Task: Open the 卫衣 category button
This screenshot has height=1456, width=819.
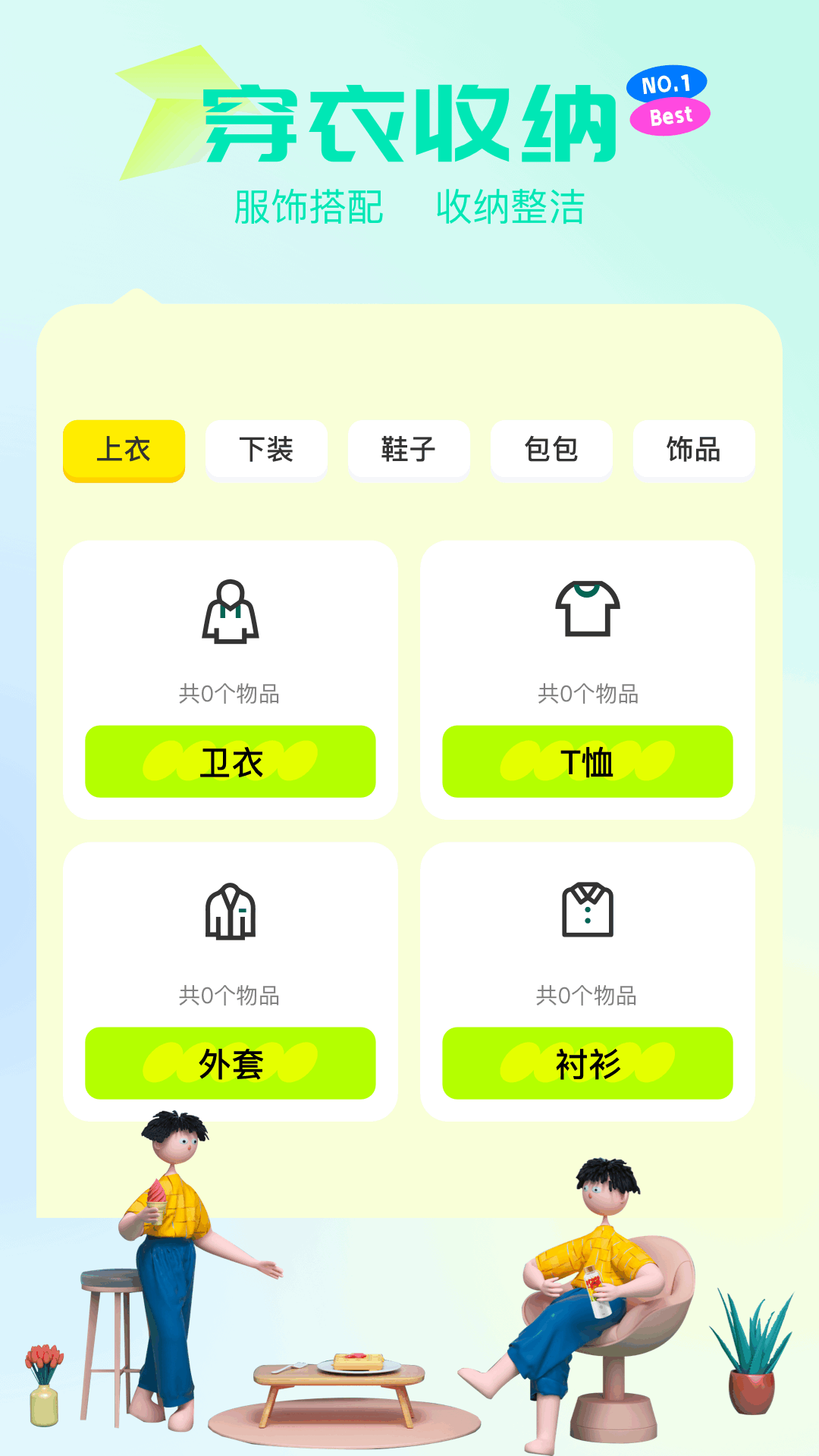Action: pos(231,762)
